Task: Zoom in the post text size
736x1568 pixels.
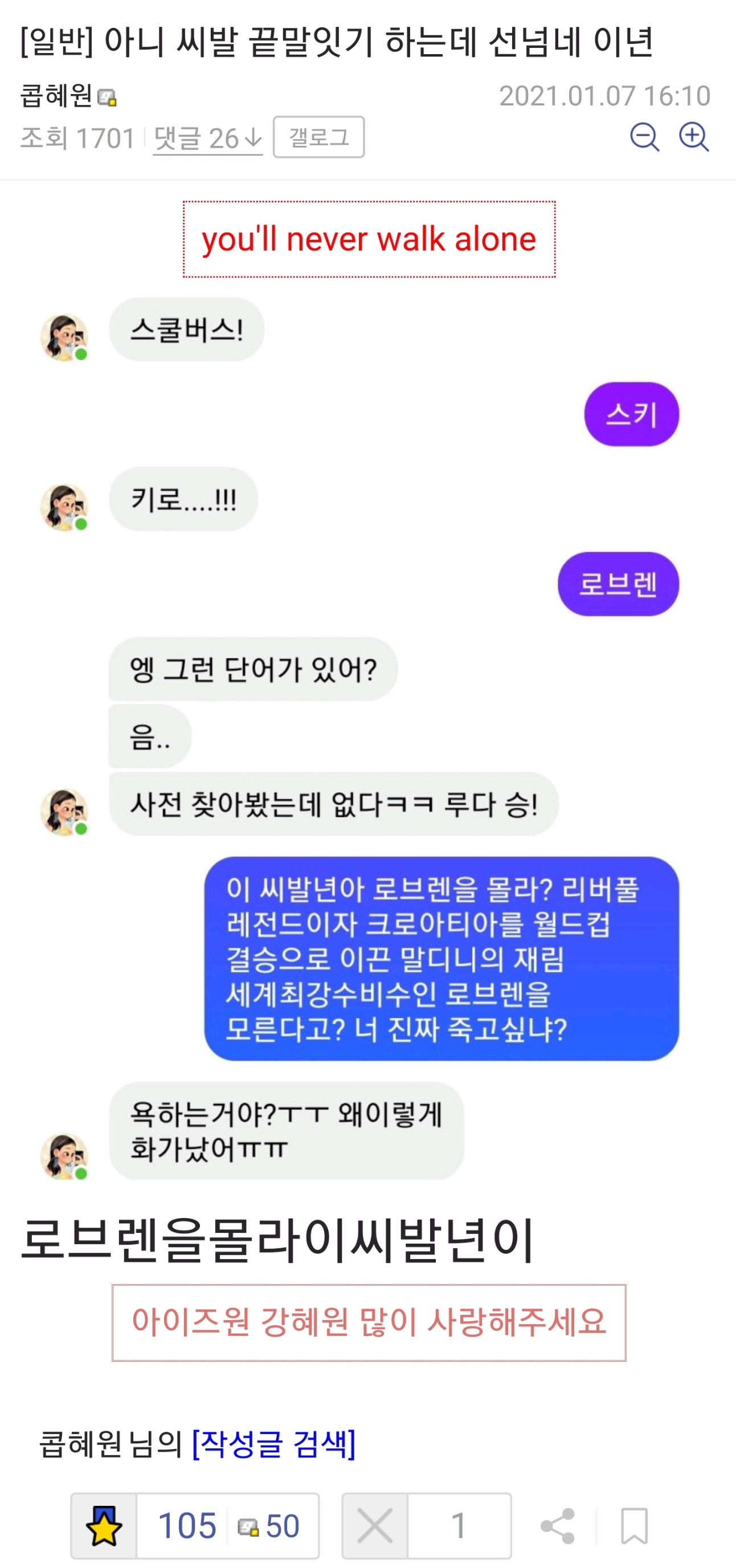Action: pyautogui.click(x=693, y=137)
